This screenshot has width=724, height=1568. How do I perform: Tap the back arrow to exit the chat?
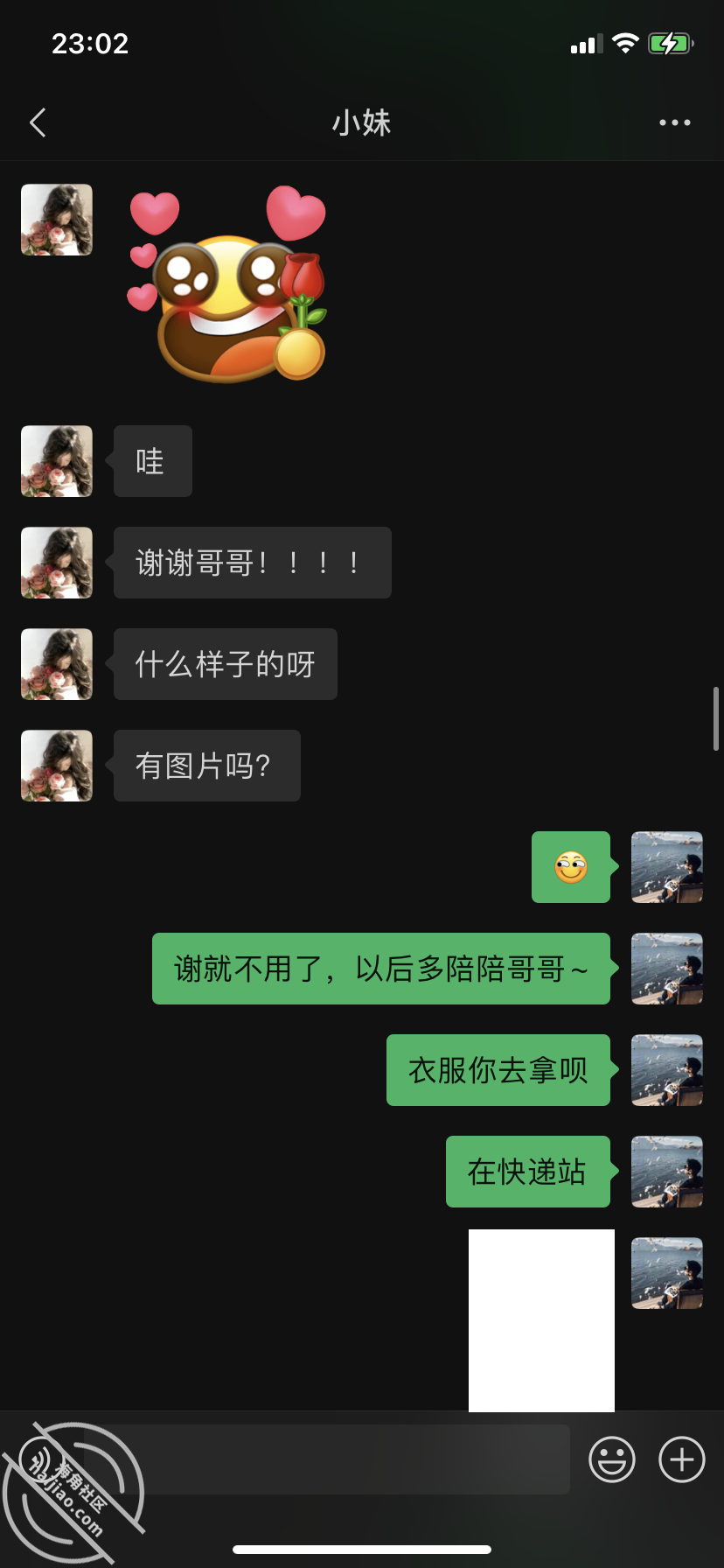38,122
